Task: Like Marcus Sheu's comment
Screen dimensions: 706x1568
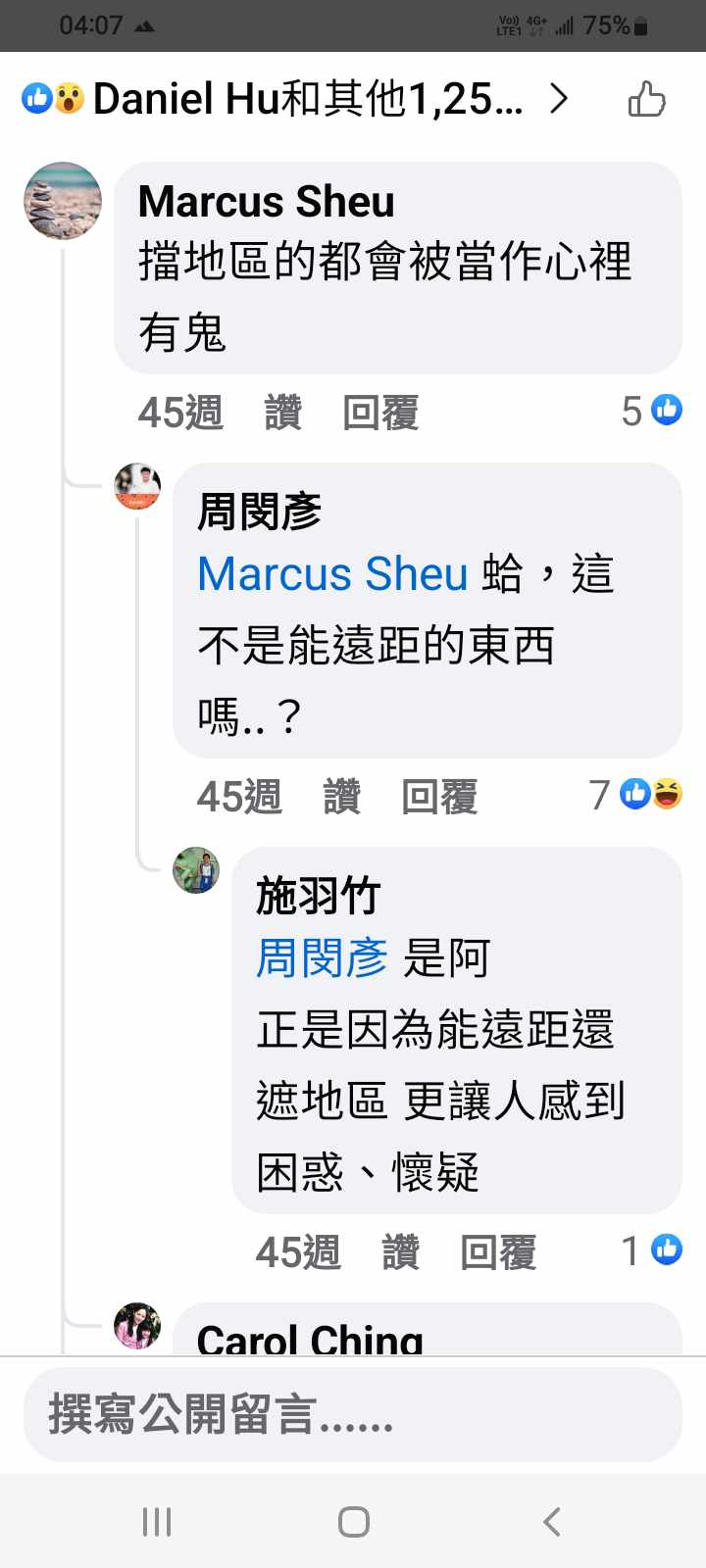Action: pos(282,413)
